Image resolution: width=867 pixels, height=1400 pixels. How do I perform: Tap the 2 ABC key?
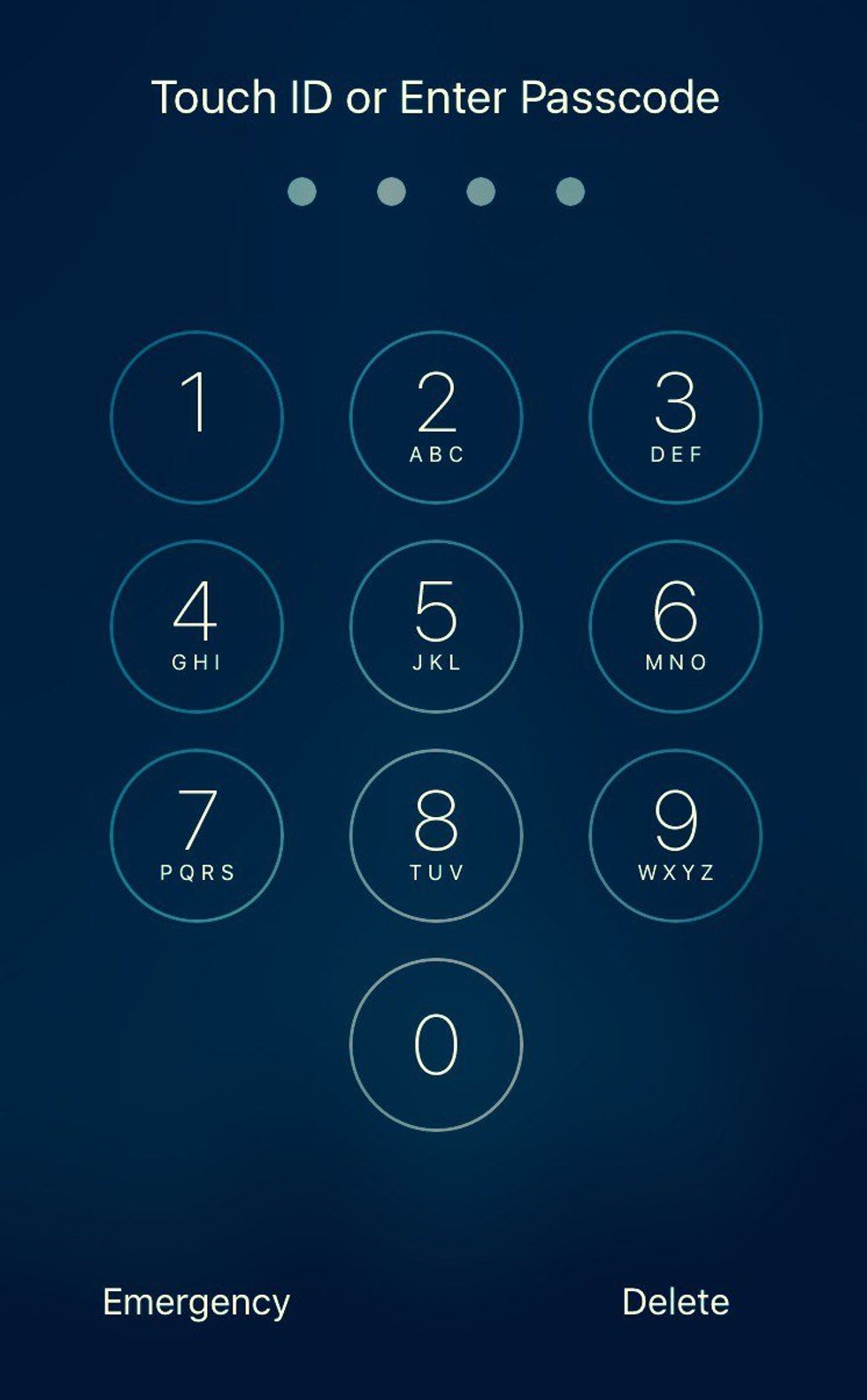[436, 417]
